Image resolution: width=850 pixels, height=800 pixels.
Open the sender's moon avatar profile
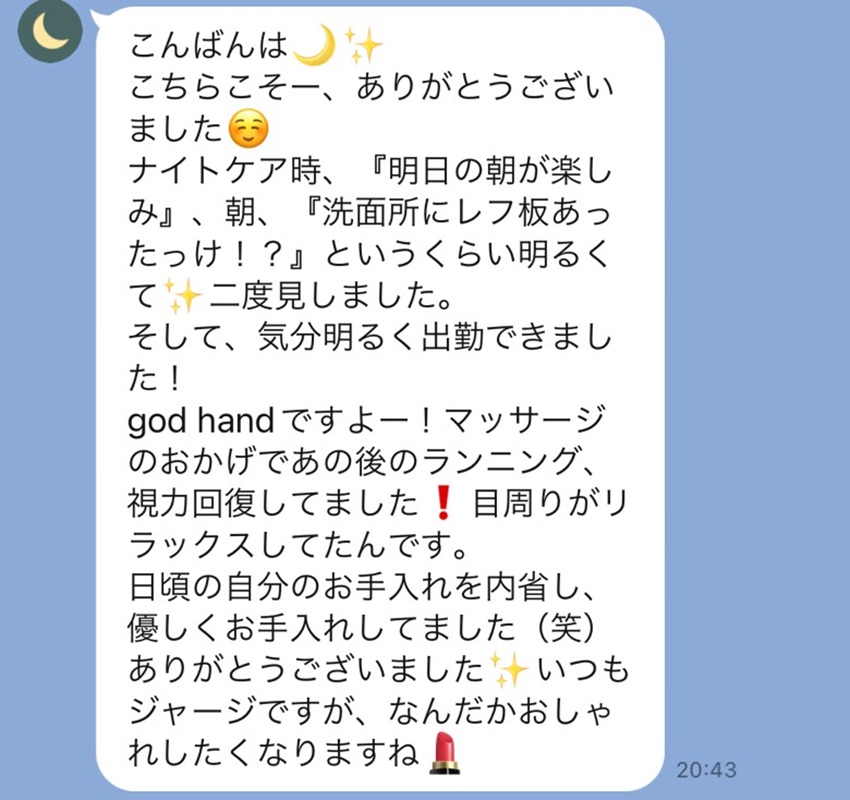pos(50,31)
